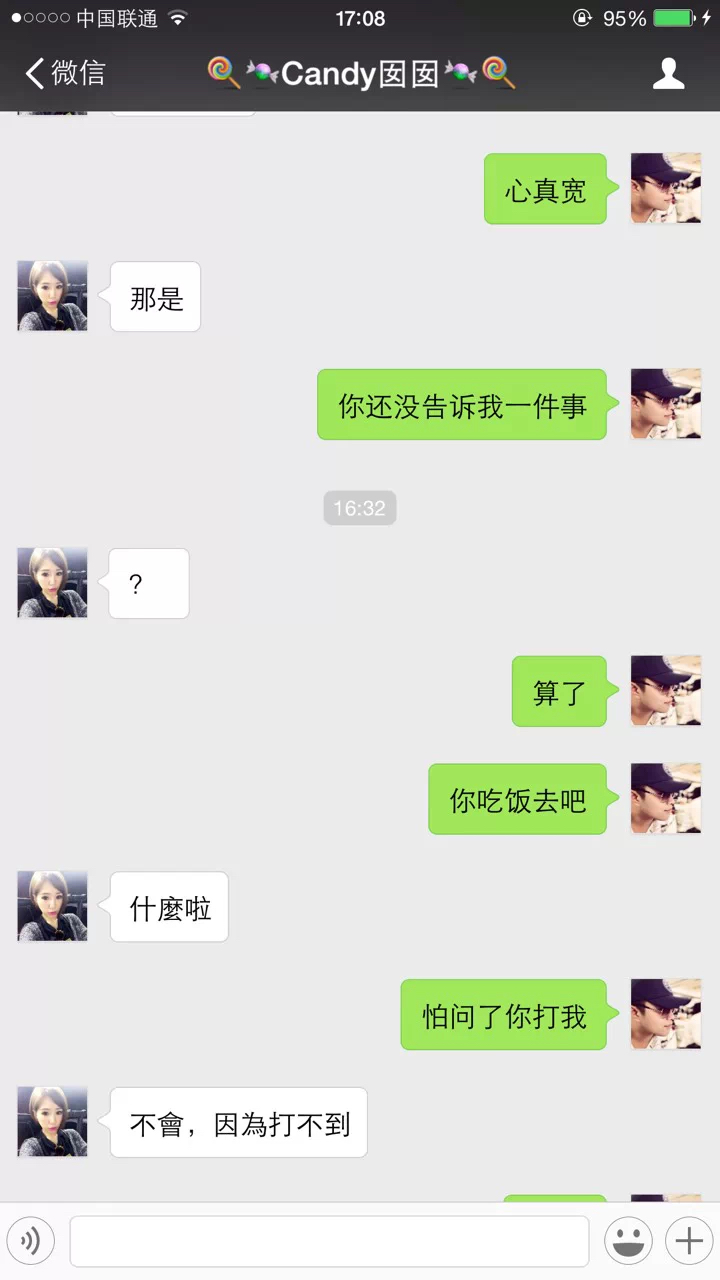Open the chat info profile icon
720x1280 pixels.
[668, 73]
